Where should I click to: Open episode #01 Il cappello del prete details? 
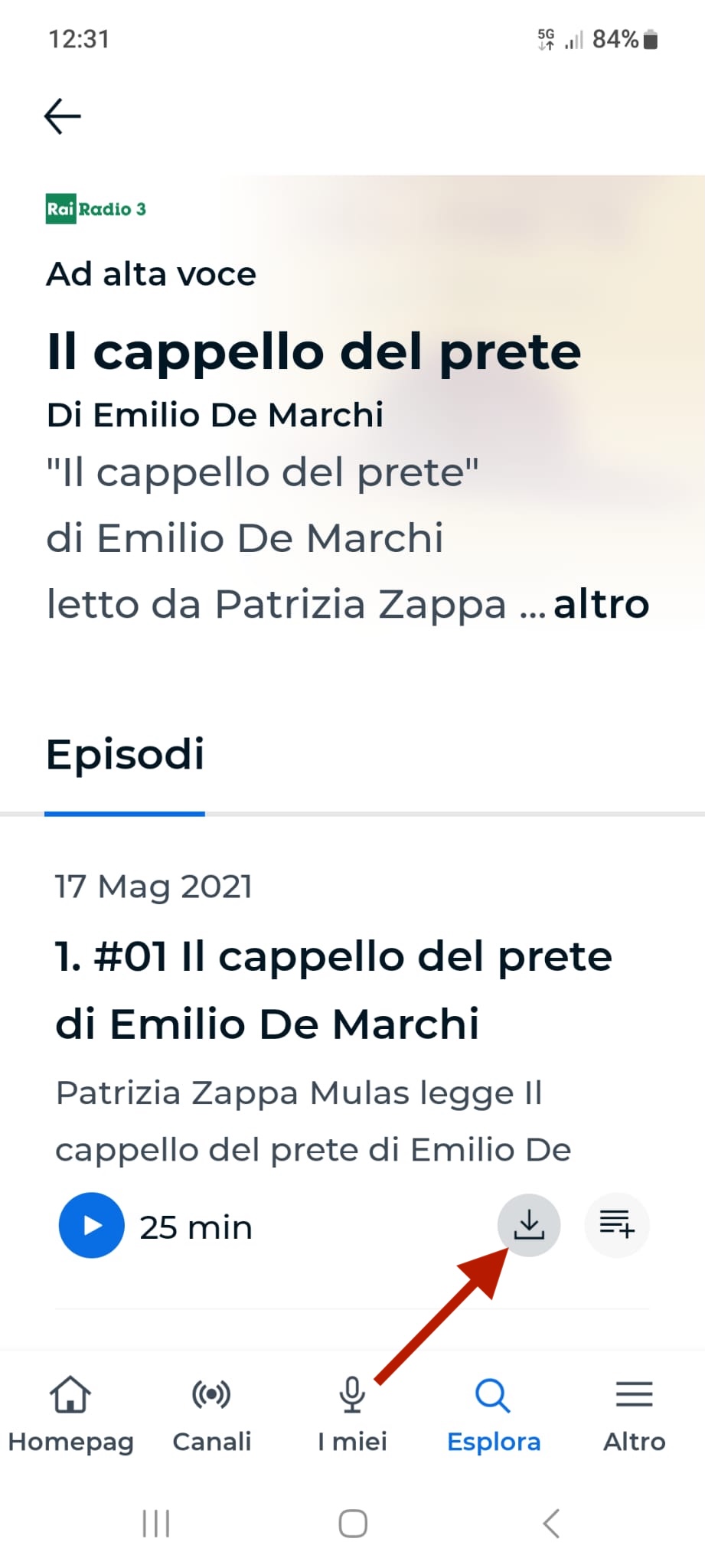pyautogui.click(x=334, y=990)
